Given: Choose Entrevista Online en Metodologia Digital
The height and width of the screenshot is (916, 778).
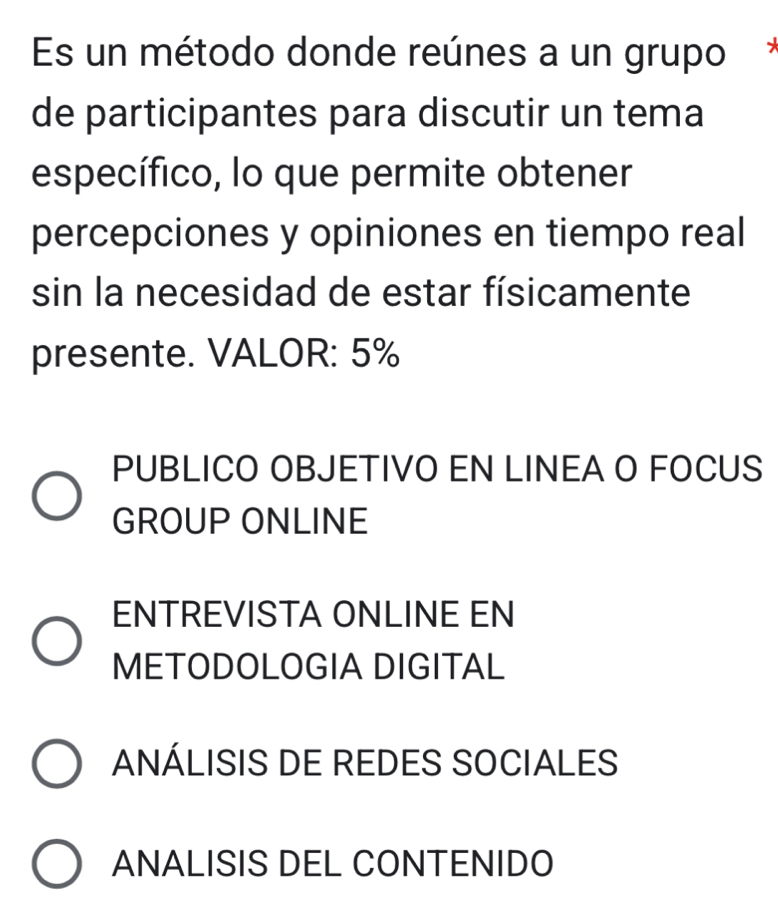Looking at the screenshot, I should coord(57,639).
